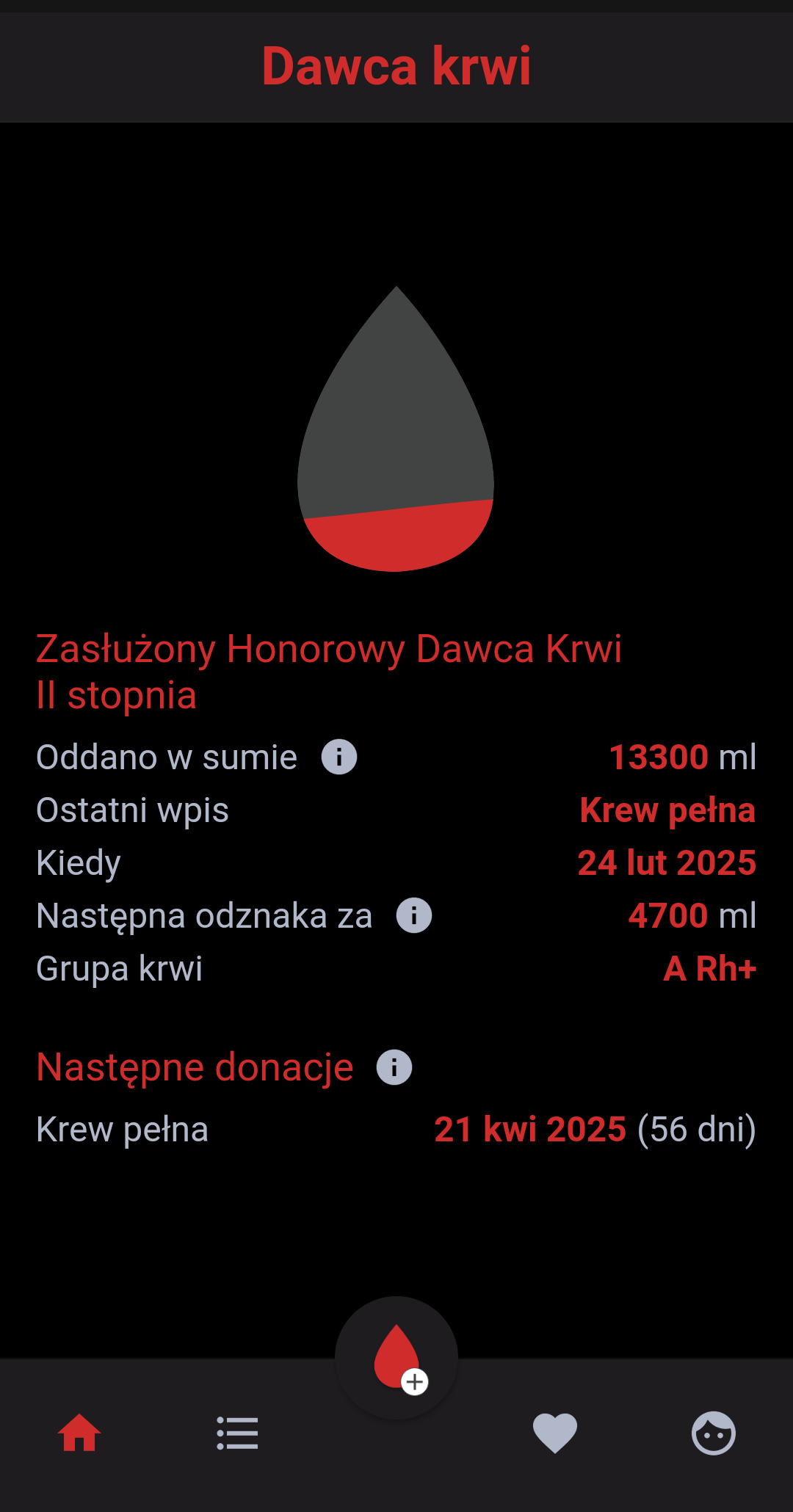Go to the home tab
The width and height of the screenshot is (793, 1512).
click(79, 1433)
